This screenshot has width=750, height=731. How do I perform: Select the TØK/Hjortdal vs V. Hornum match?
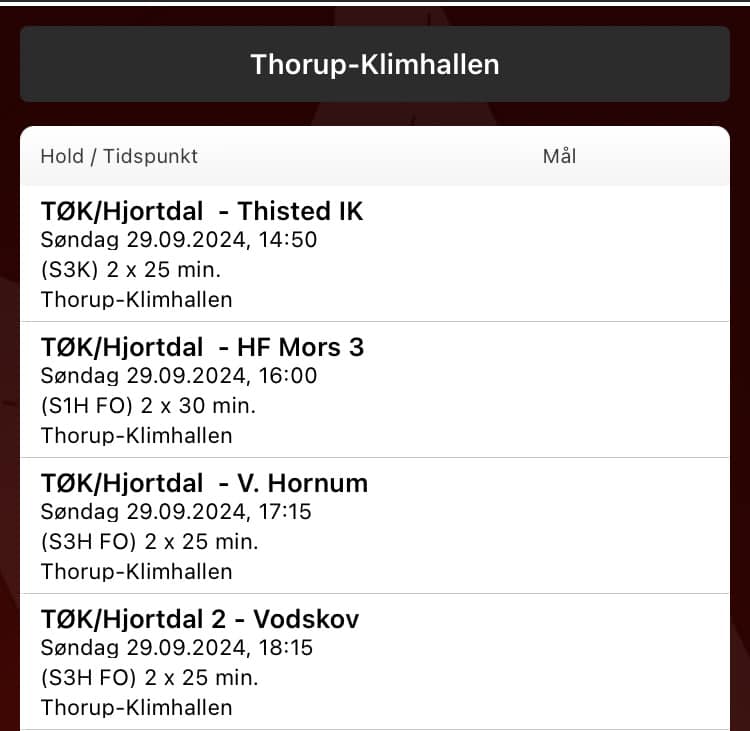pos(374,526)
